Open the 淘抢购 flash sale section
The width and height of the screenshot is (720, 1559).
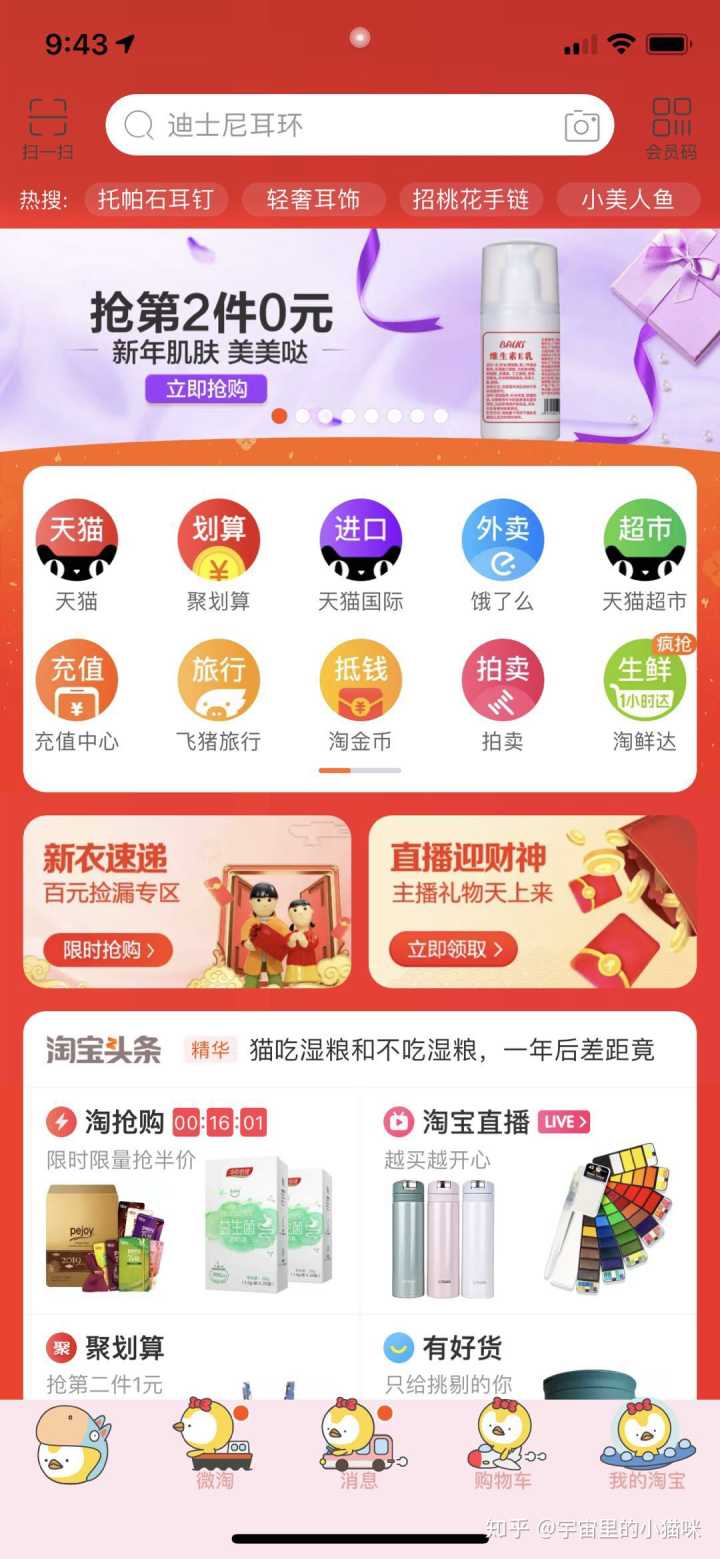(124, 1122)
